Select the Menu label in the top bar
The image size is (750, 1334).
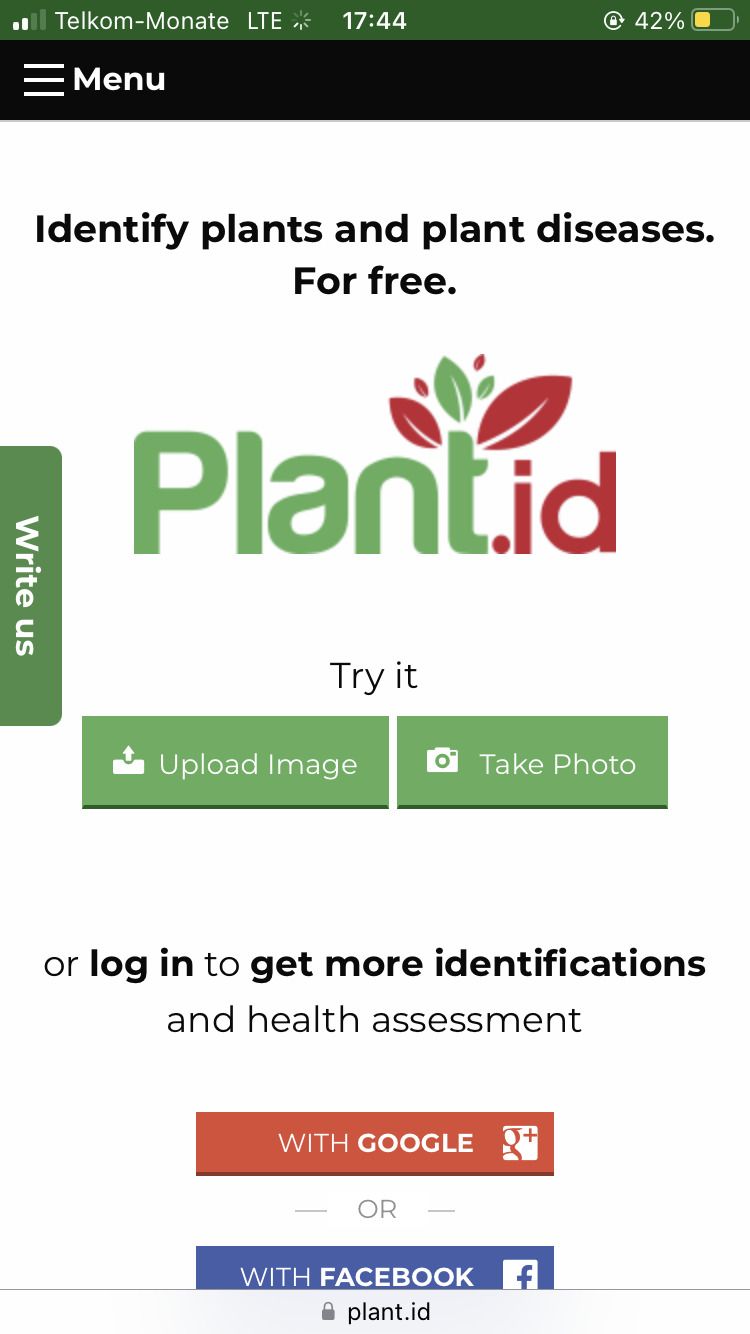point(119,80)
